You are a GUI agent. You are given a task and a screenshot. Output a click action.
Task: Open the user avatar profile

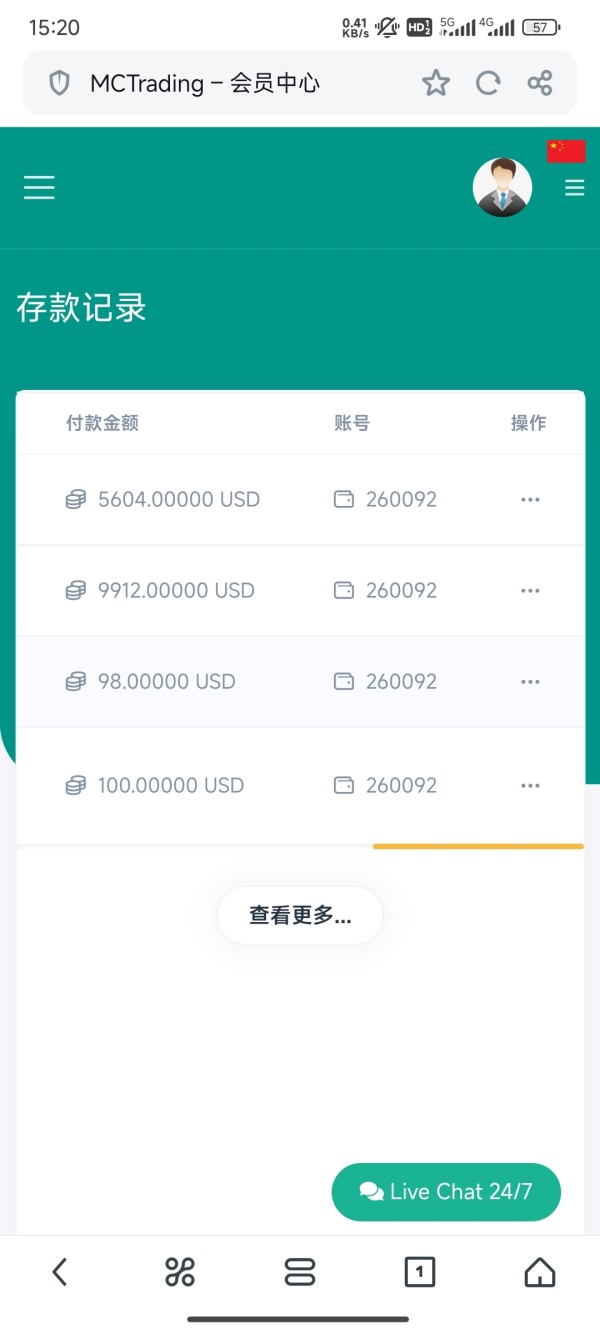(x=502, y=187)
